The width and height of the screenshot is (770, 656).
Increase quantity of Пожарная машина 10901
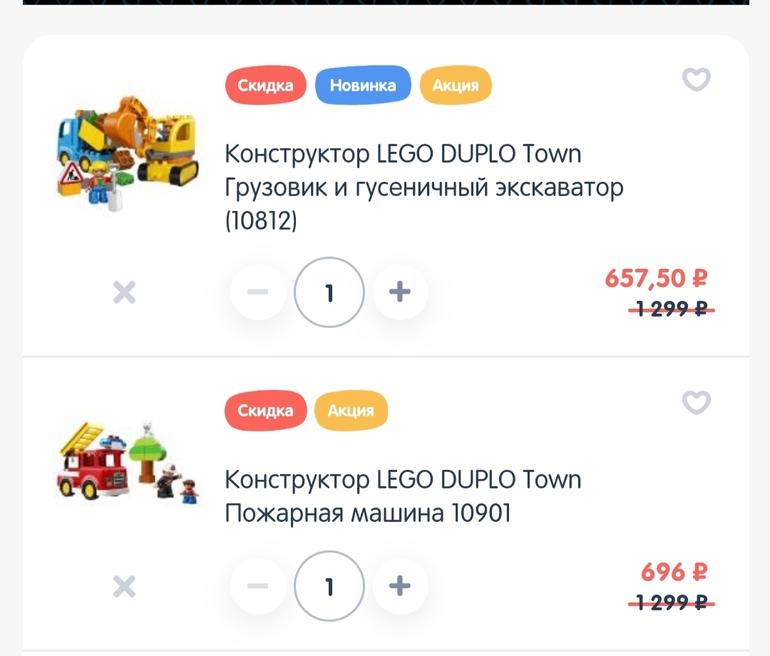point(400,586)
